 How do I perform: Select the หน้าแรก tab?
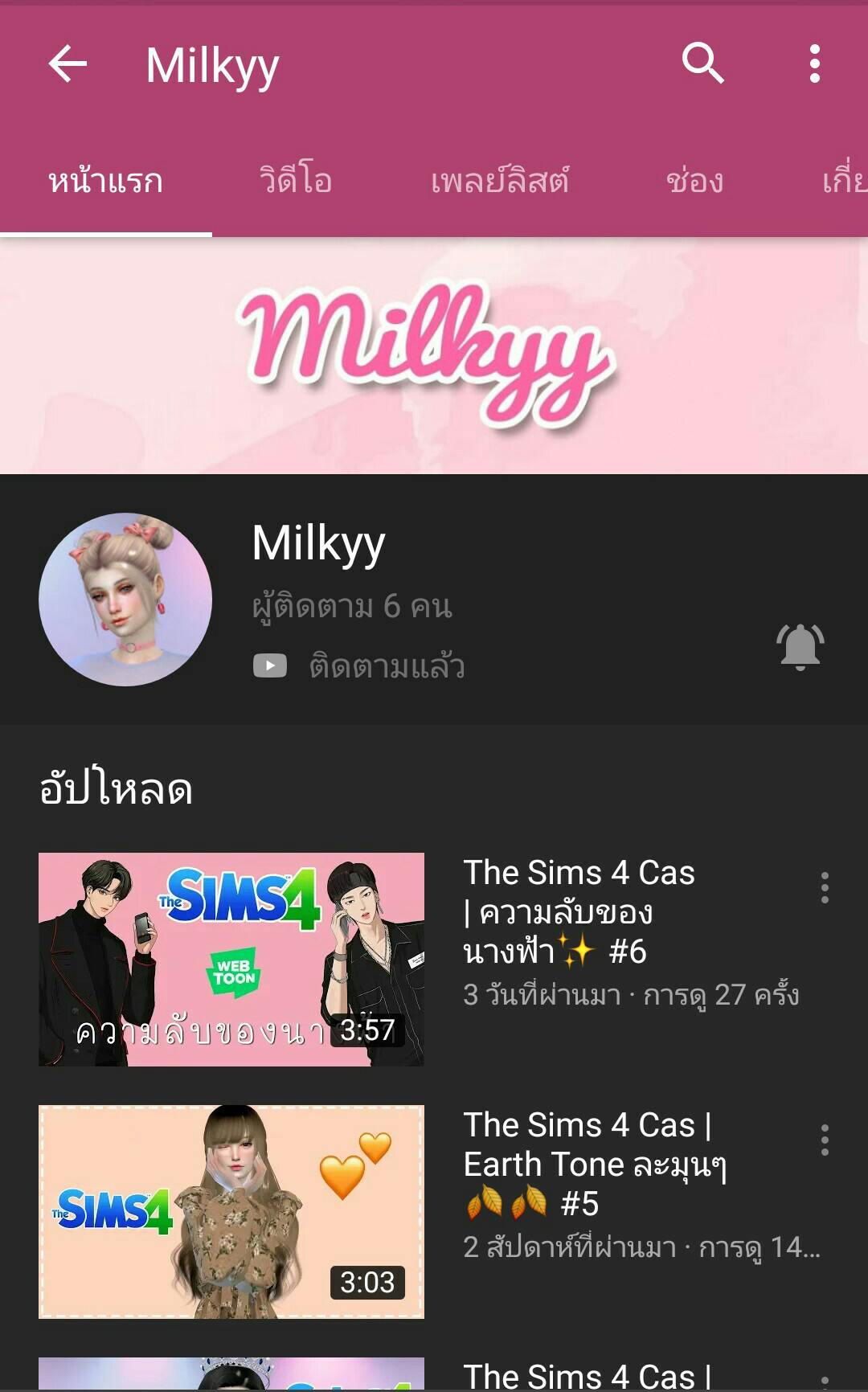point(105,180)
